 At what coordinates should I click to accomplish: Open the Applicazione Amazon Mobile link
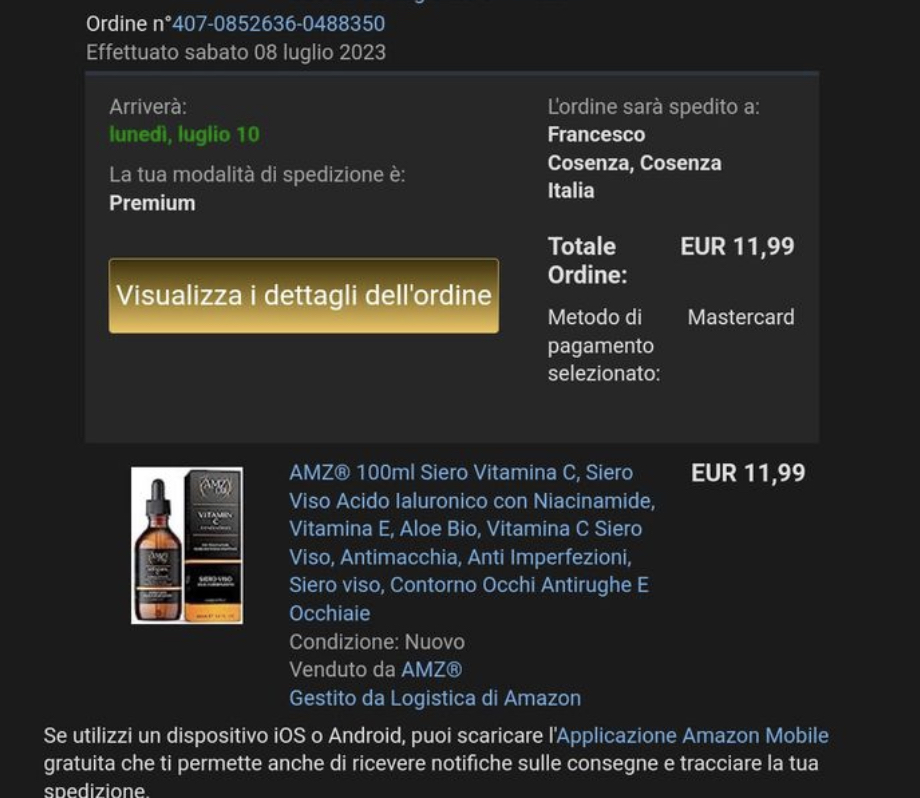click(692, 736)
